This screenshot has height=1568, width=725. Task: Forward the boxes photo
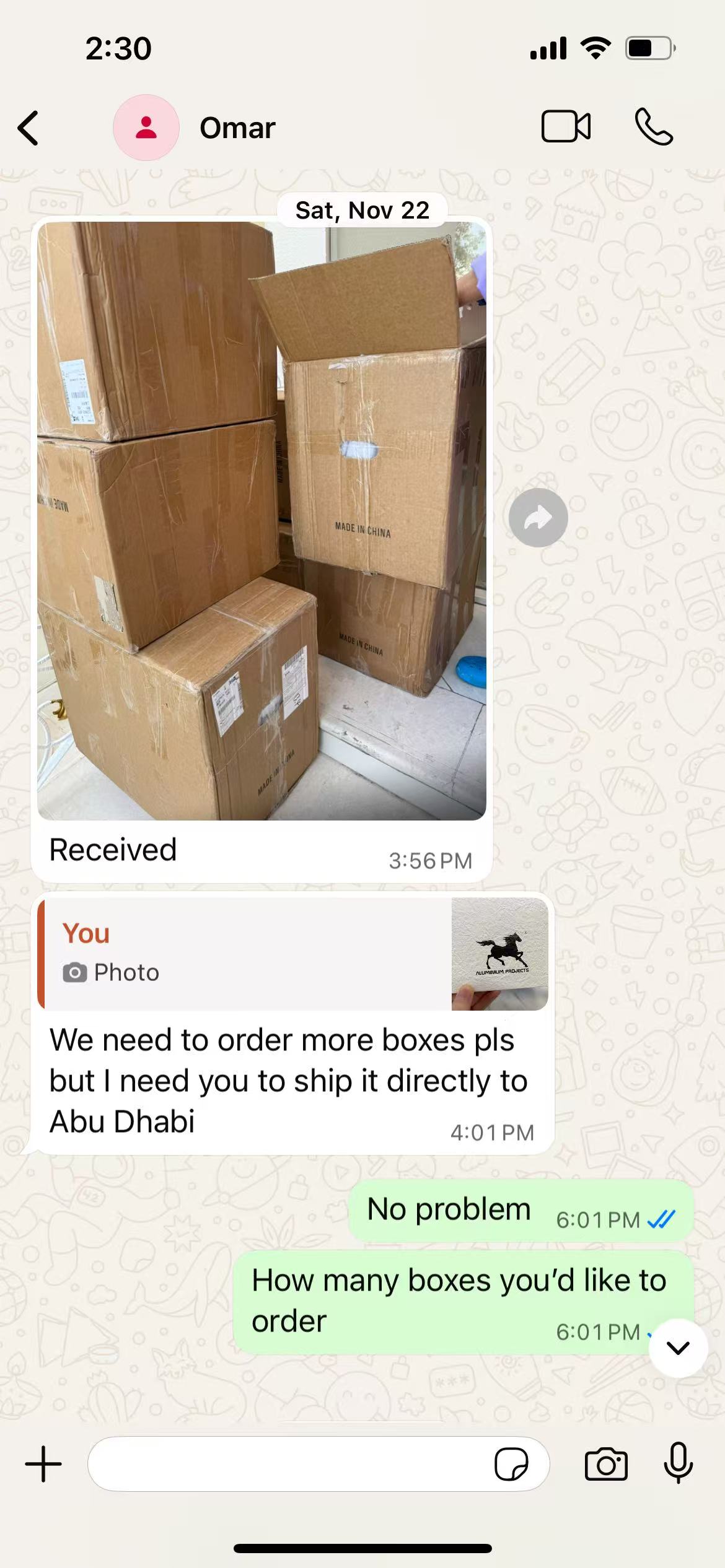538,518
